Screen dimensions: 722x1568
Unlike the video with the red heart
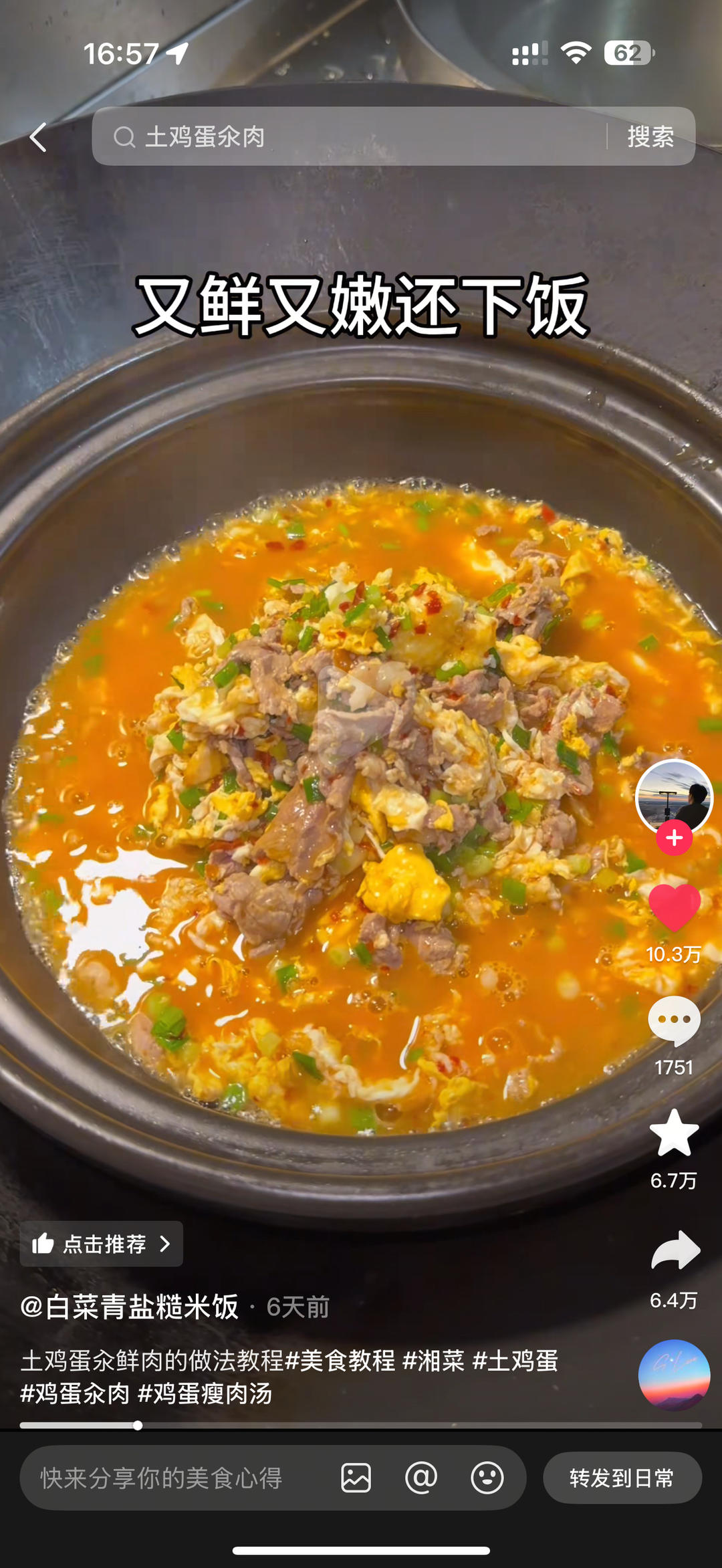[x=674, y=907]
